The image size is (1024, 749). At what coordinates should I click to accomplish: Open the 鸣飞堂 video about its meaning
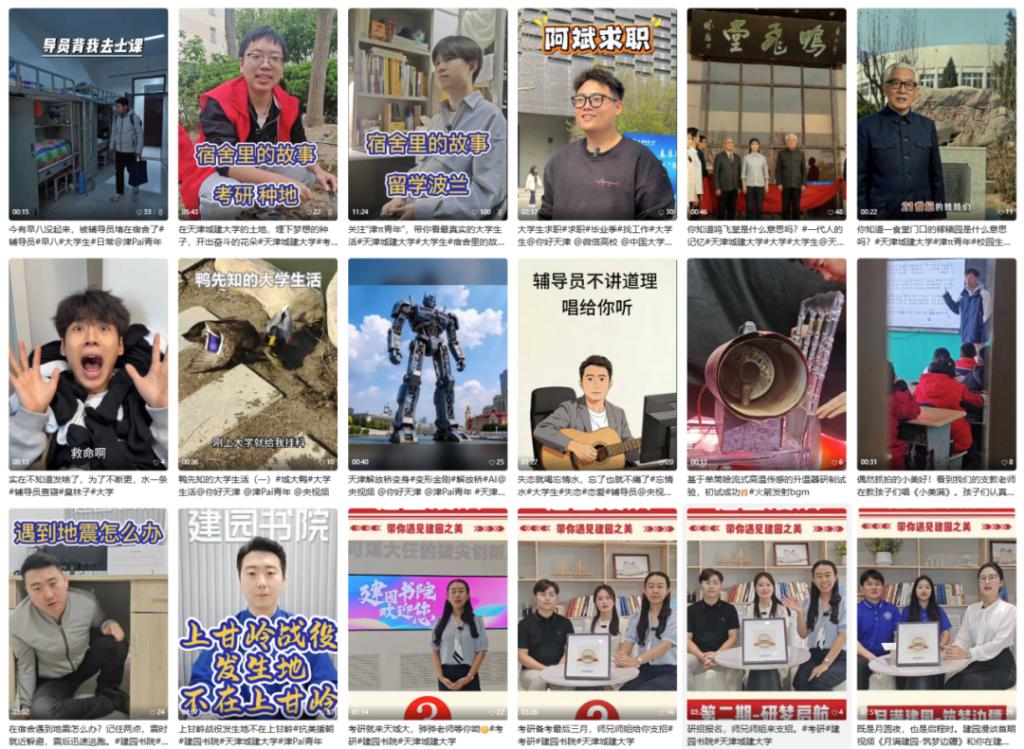point(766,115)
